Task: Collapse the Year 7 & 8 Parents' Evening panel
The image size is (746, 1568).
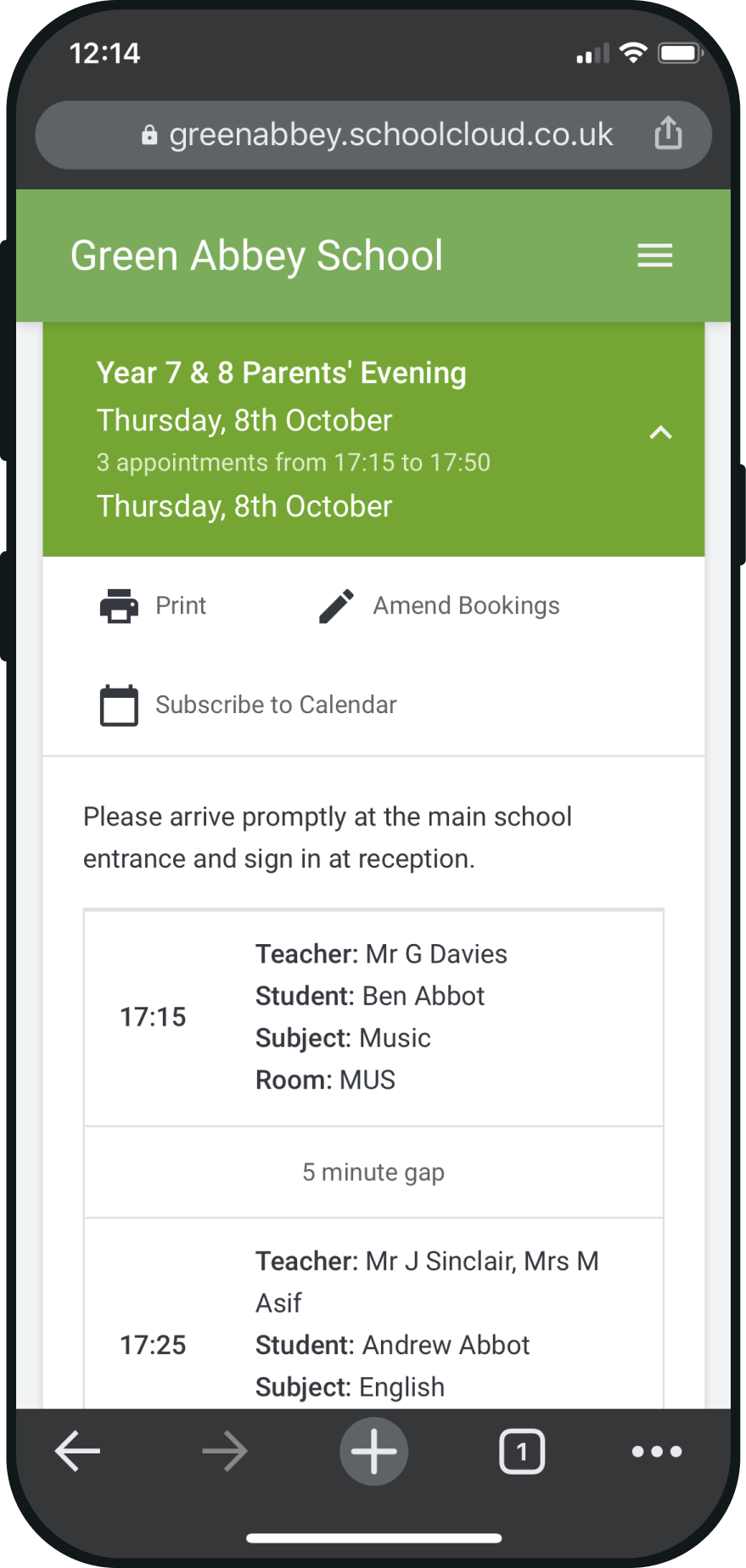Action: pyautogui.click(x=660, y=433)
